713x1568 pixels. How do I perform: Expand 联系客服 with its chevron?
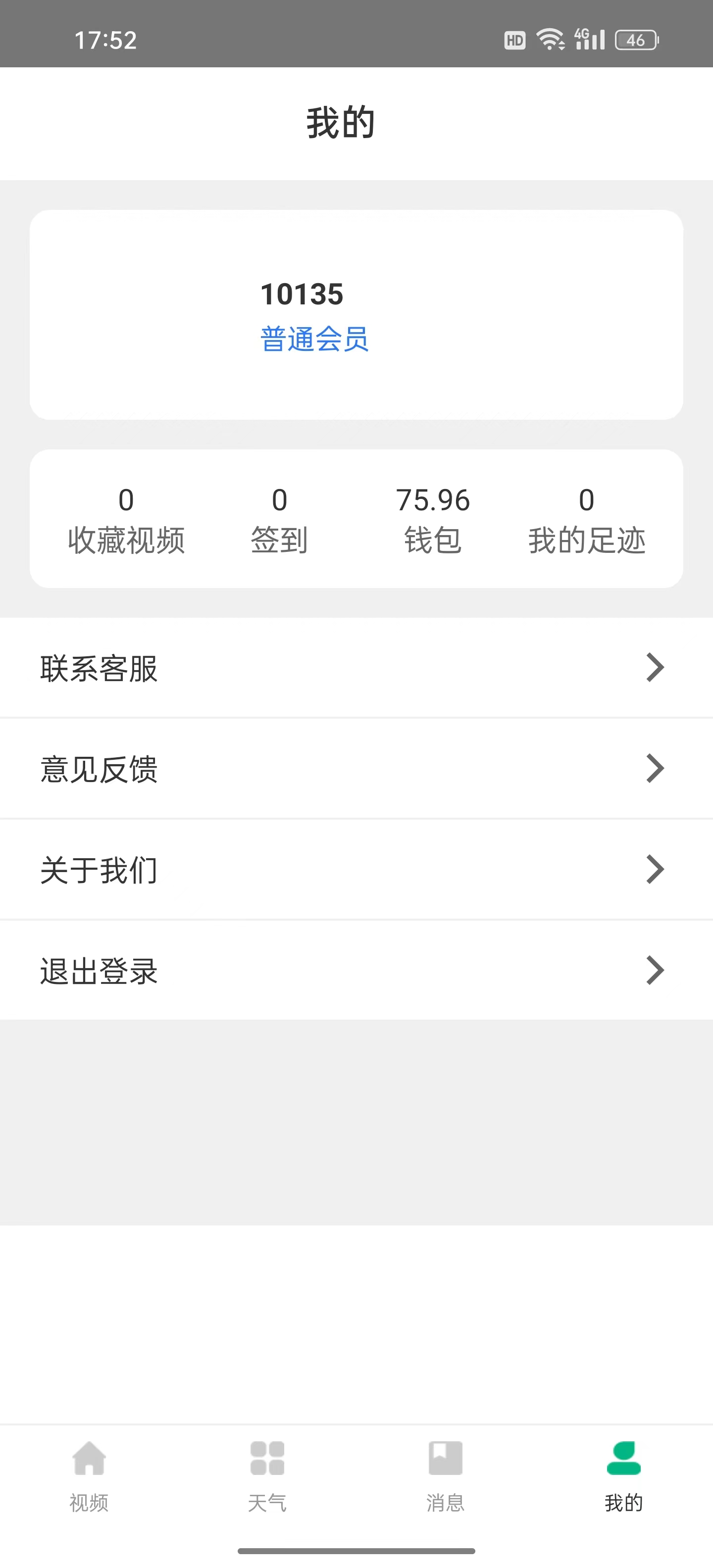point(655,667)
